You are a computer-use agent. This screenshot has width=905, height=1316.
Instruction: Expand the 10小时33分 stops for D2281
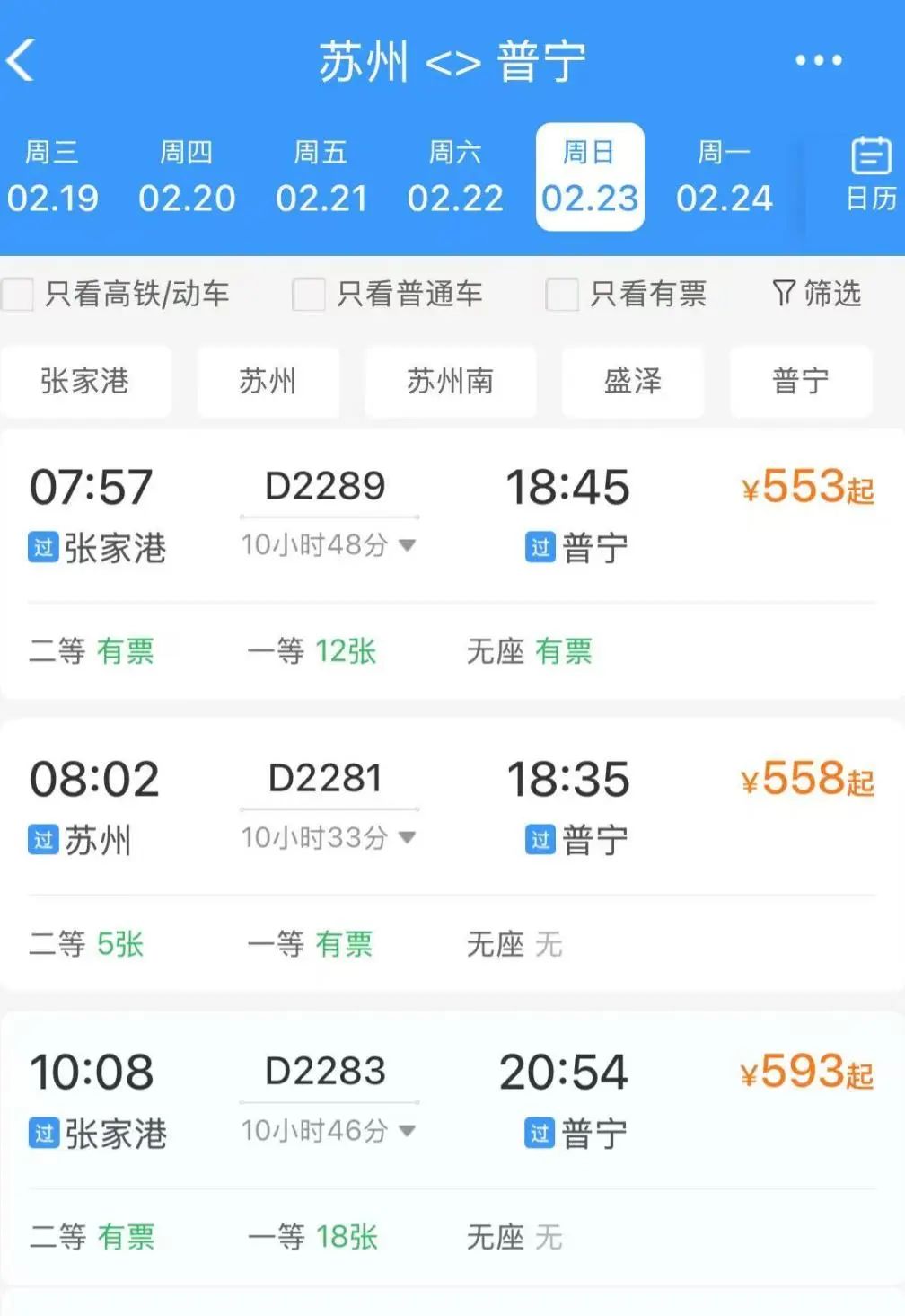pyautogui.click(x=328, y=837)
